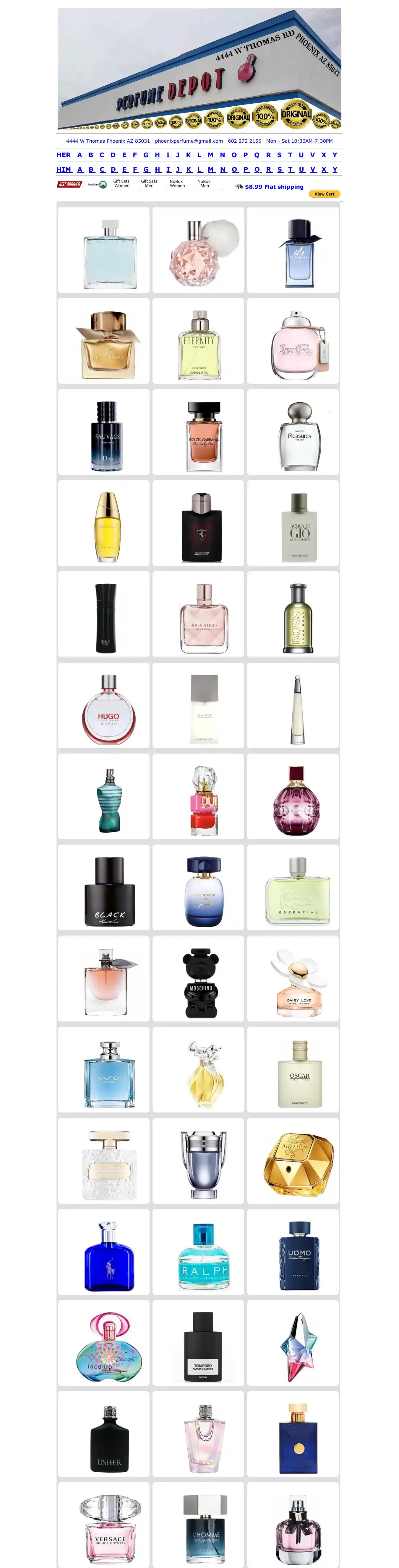The height and width of the screenshot is (1568, 399).
Task: Open the Just Arrived section
Action: (x=69, y=184)
